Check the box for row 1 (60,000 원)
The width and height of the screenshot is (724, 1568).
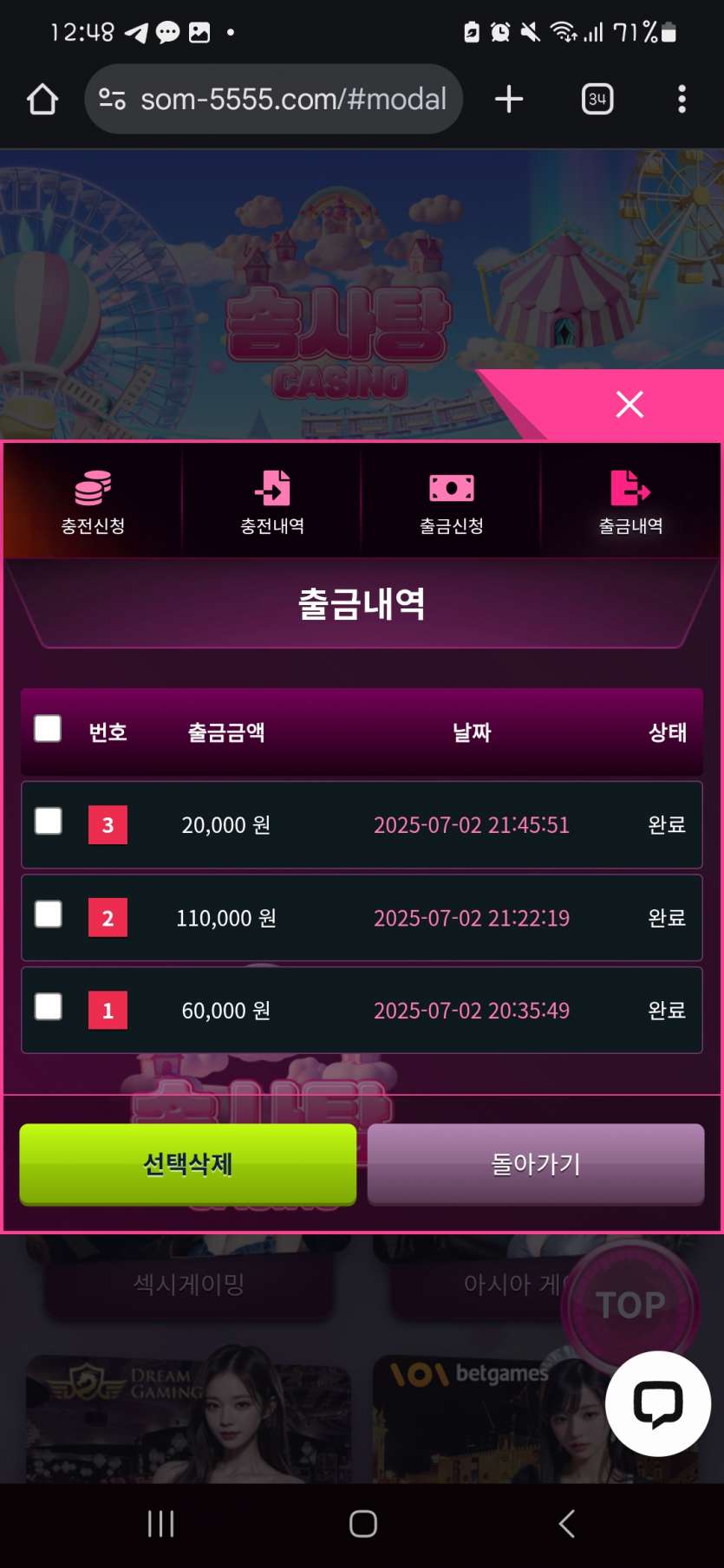(x=49, y=1006)
